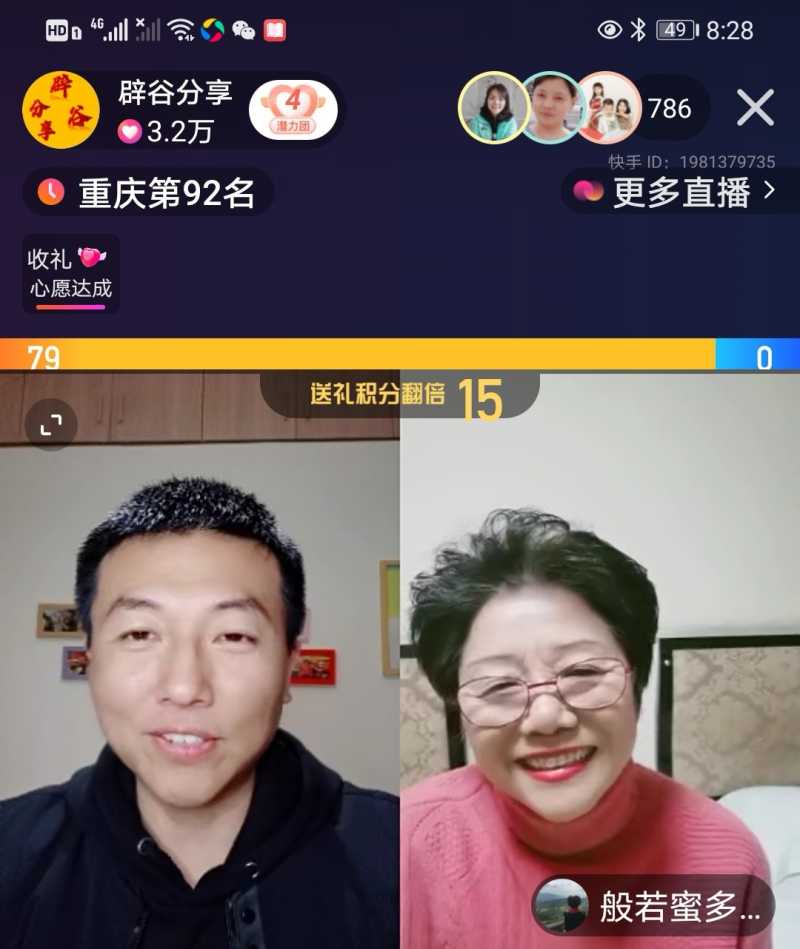
Task: Open the clock icon beside 重庆第92名
Action: [54, 192]
